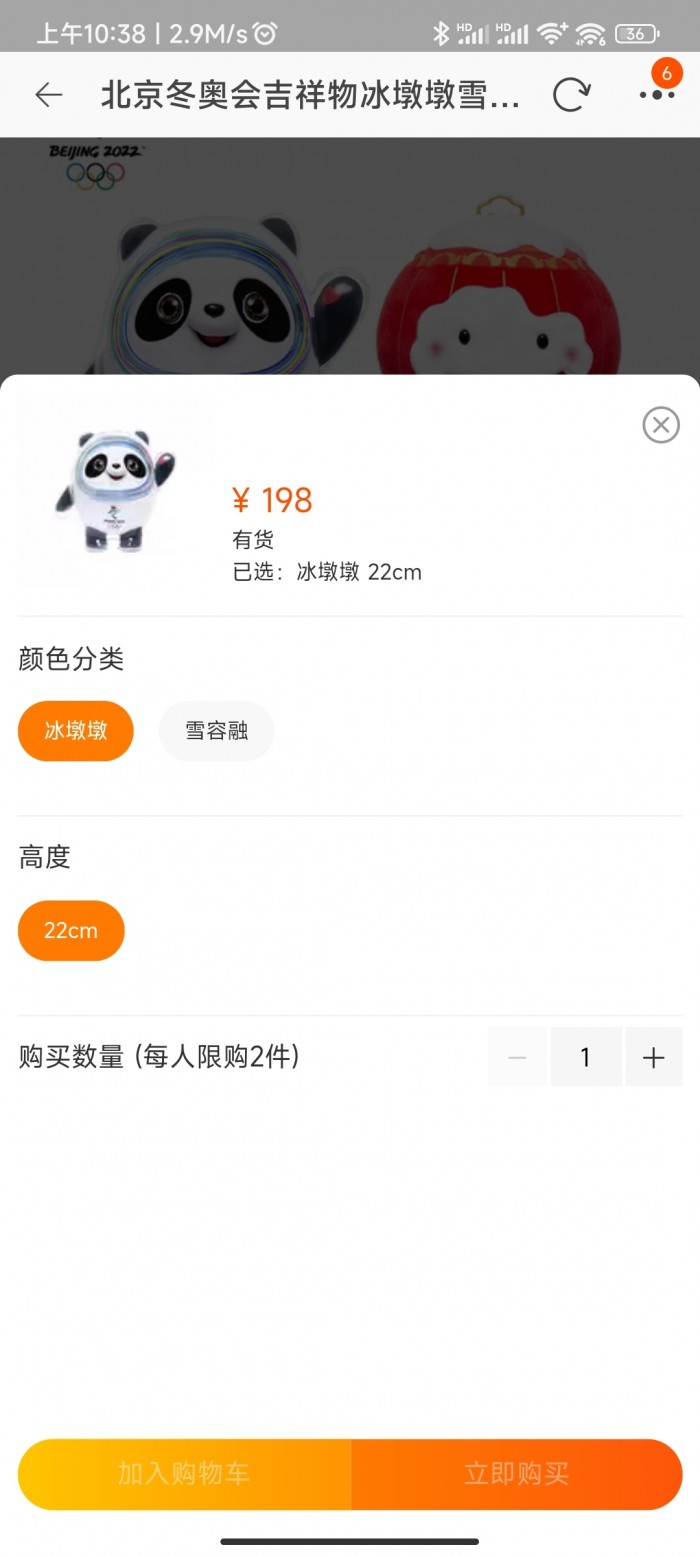Open the three-dot more menu
This screenshot has width=700, height=1556.
click(657, 95)
